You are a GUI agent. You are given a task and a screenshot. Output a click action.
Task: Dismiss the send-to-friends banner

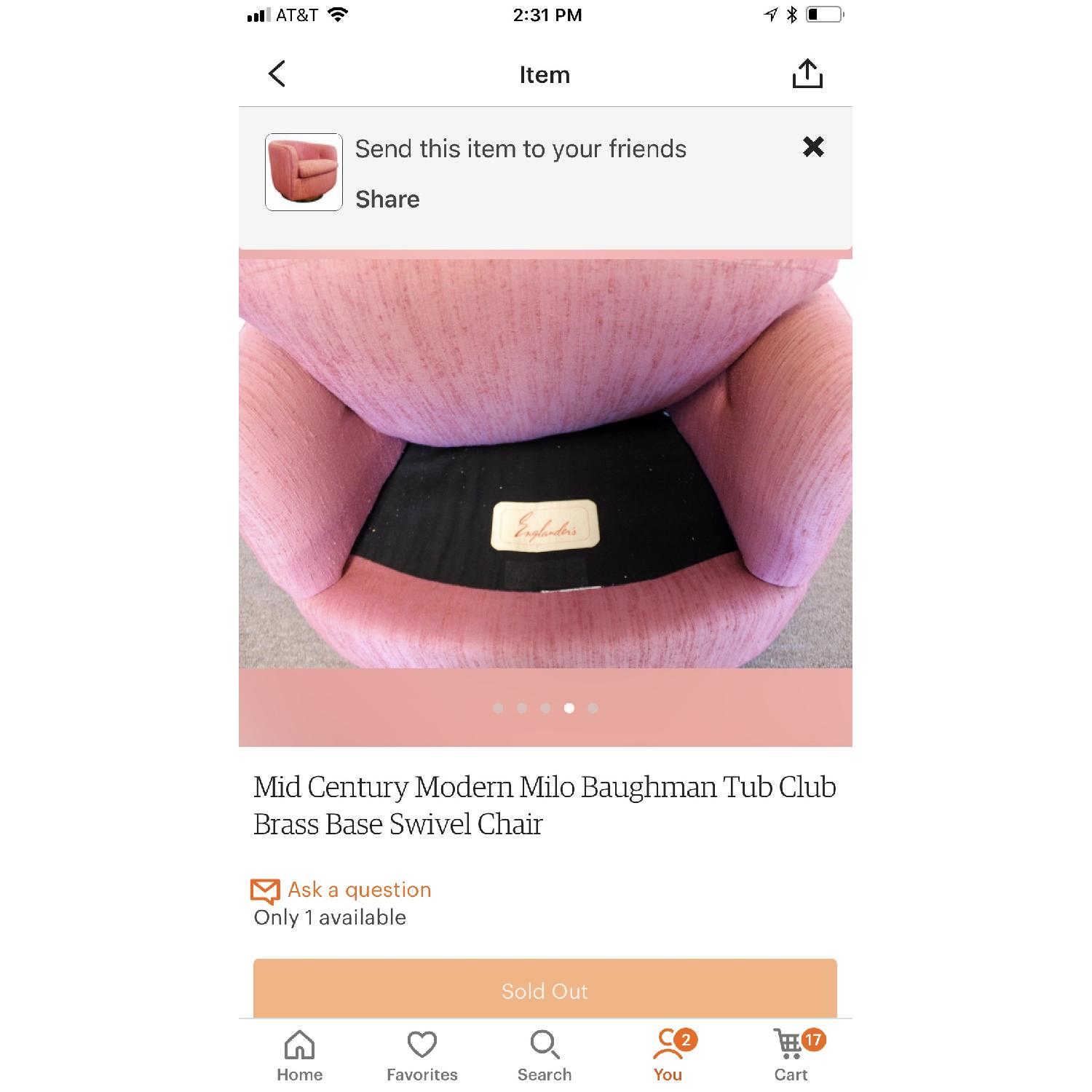point(812,147)
